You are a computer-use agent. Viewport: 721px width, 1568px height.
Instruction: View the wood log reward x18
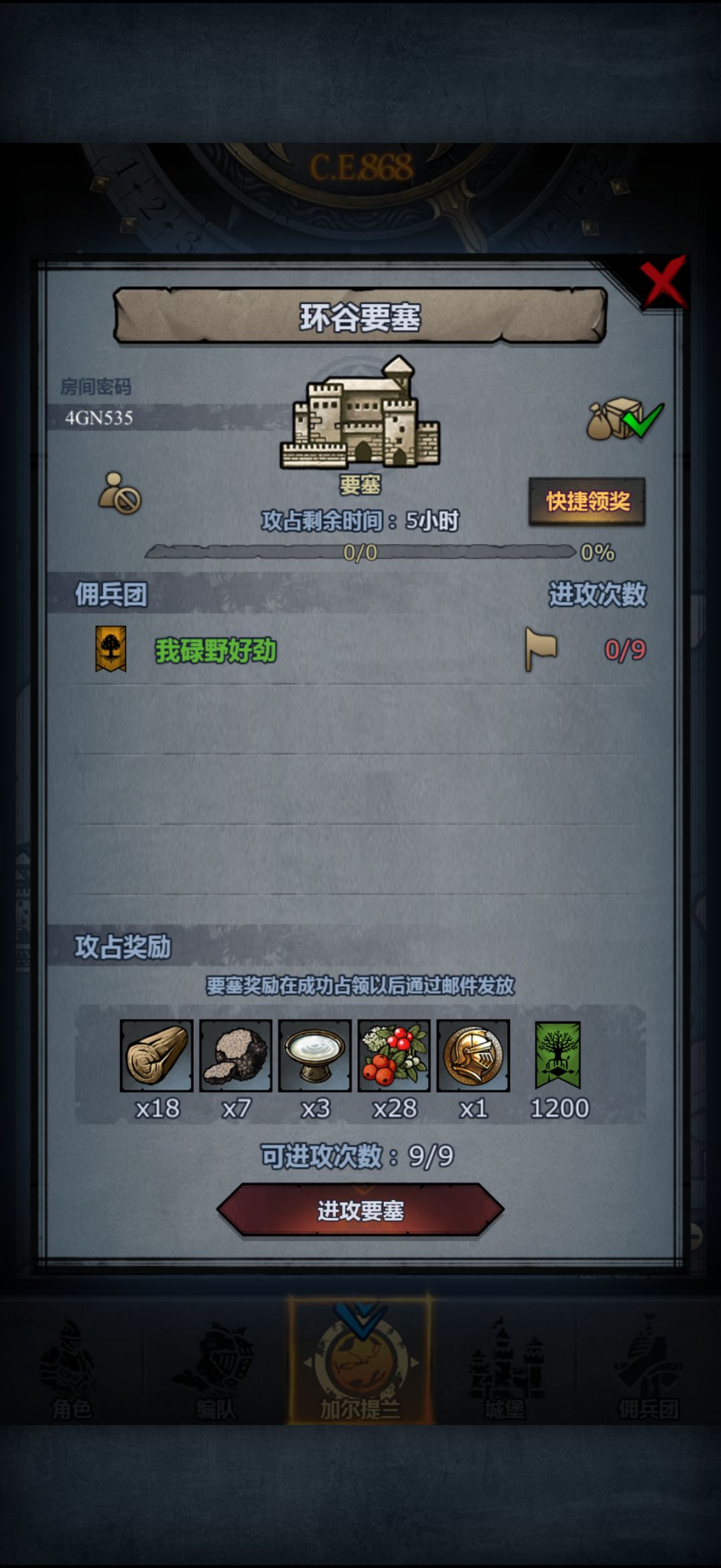tap(157, 1056)
